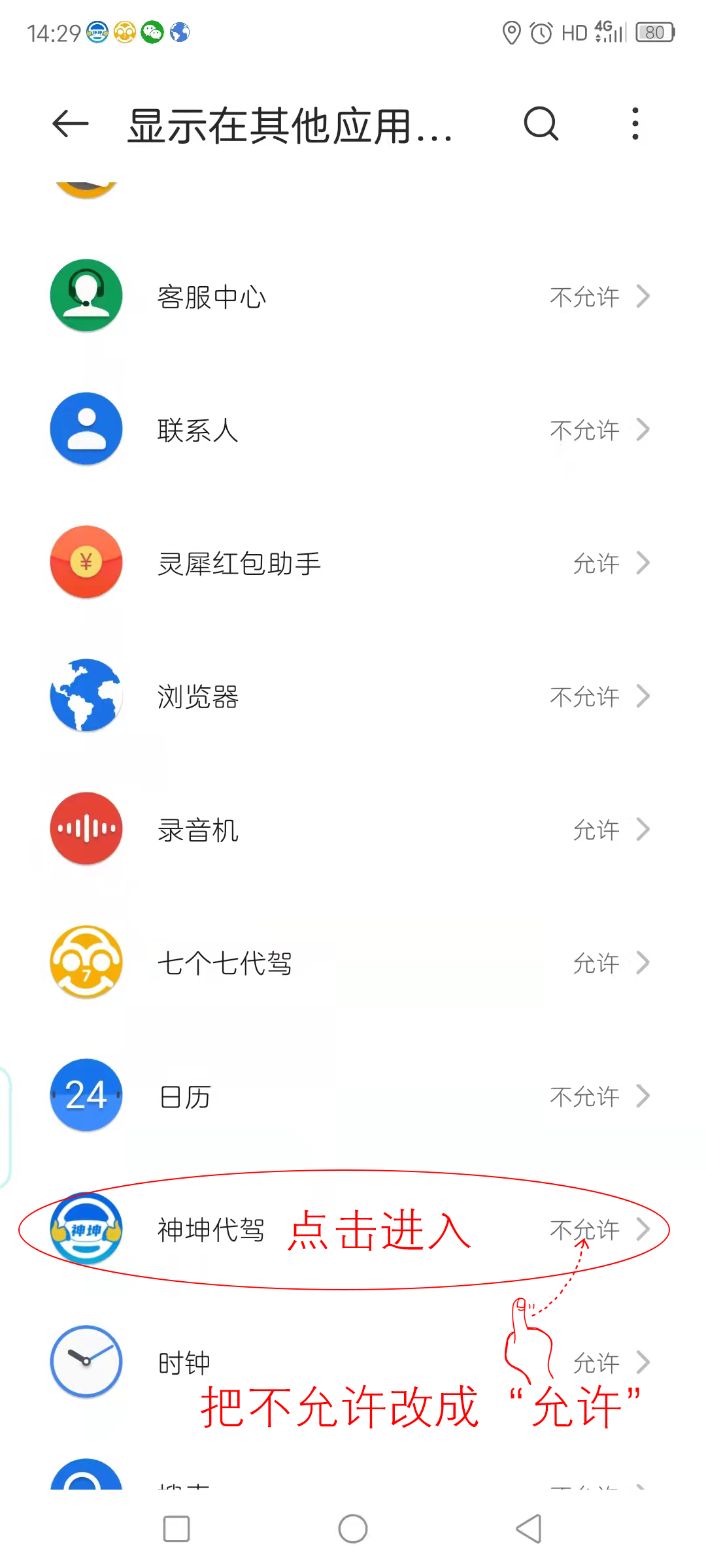Open 客服中心 overlay permission
Image resolution: width=706 pixels, height=1568 pixels.
pyautogui.click(x=353, y=297)
